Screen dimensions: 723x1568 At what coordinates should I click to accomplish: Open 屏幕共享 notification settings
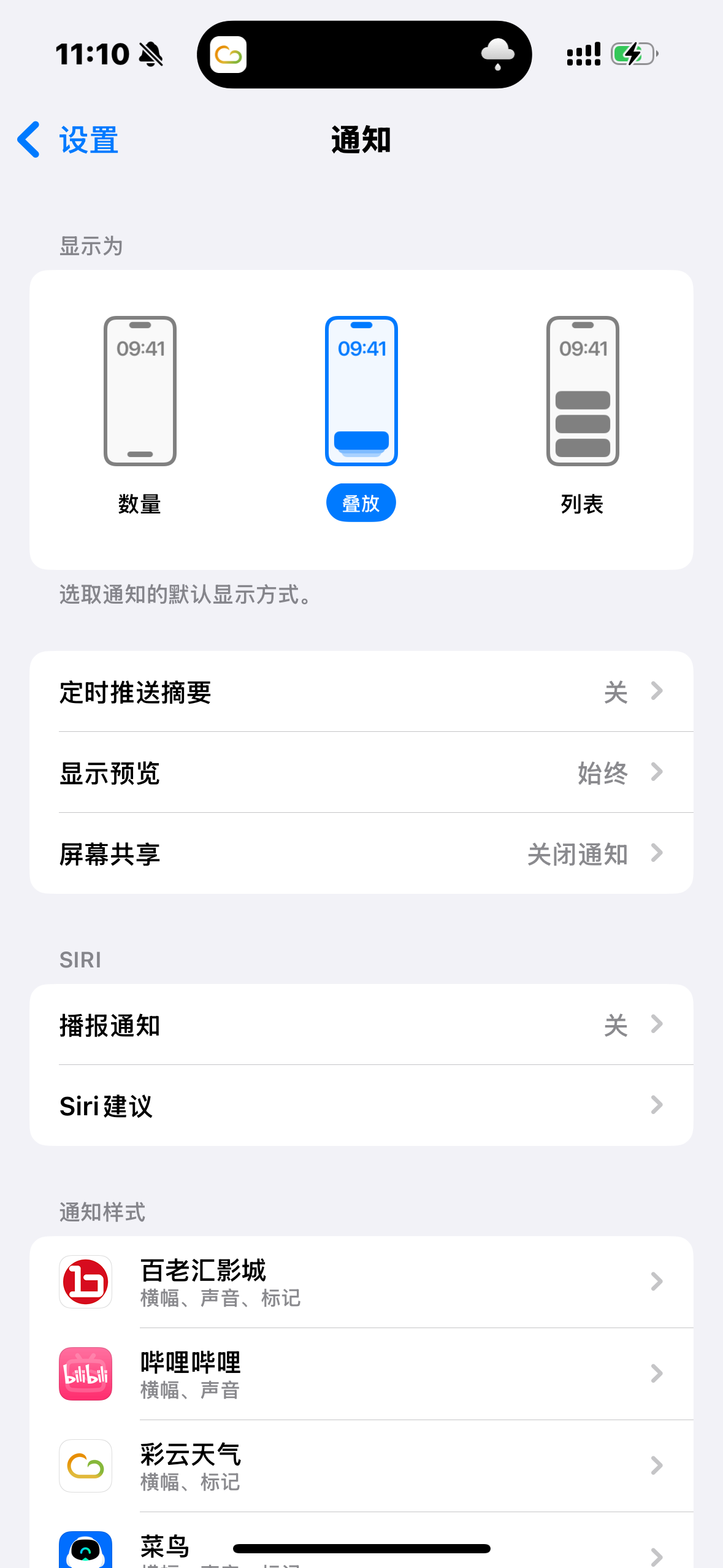coord(361,853)
